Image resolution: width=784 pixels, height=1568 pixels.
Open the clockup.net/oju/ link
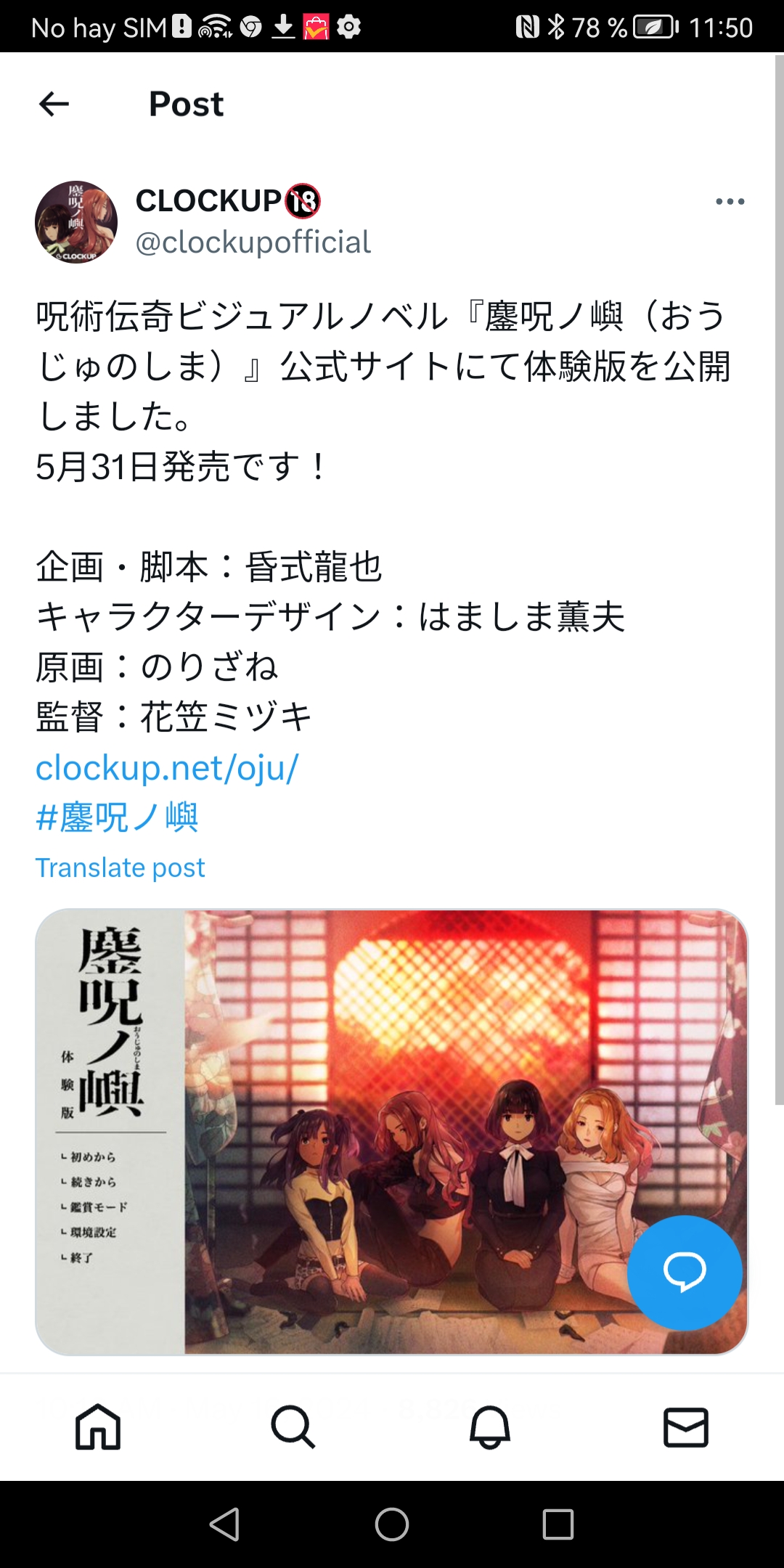tap(167, 768)
